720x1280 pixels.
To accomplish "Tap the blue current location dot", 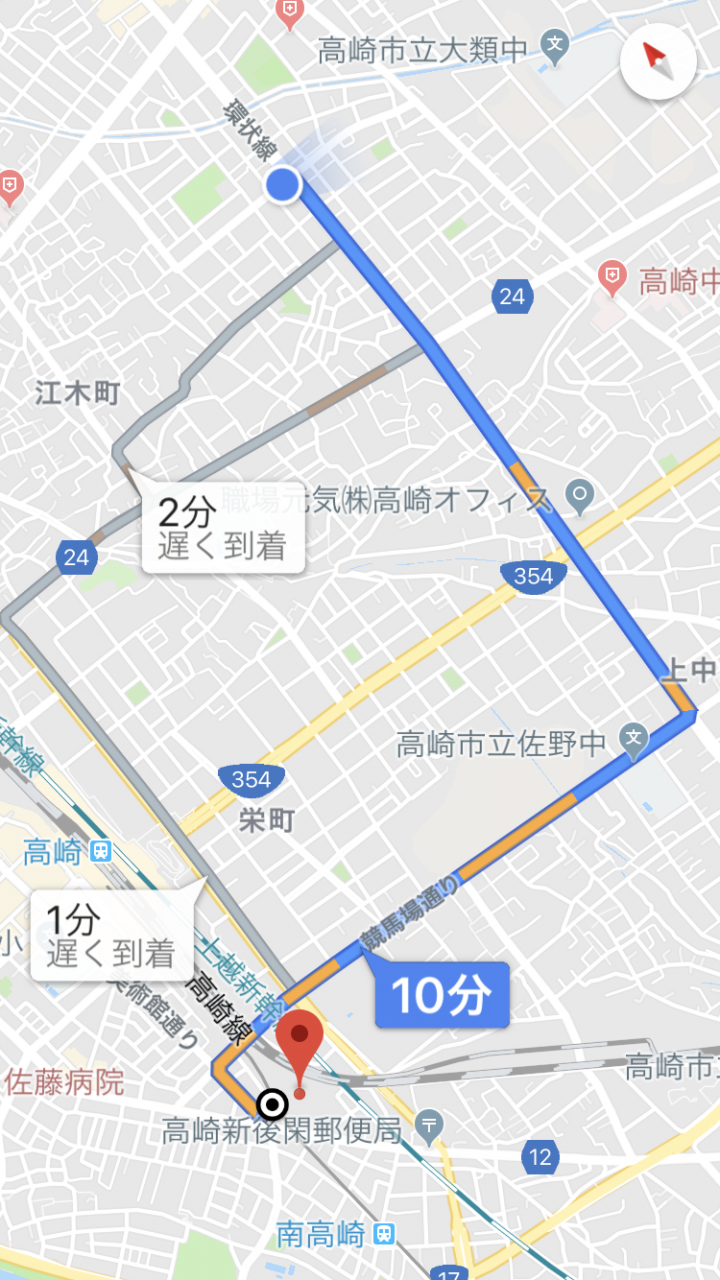I will coord(284,185).
